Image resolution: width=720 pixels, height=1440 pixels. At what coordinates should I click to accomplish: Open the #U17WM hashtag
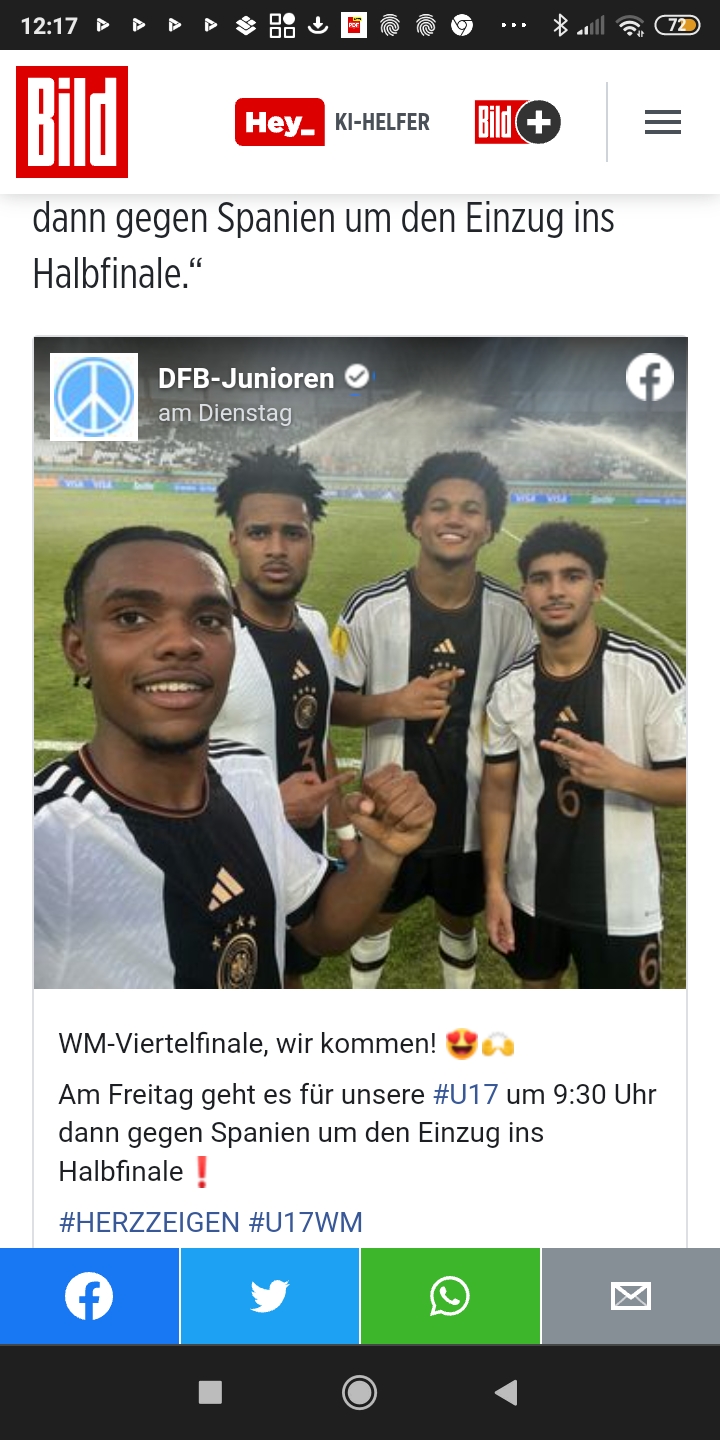pos(305,1222)
